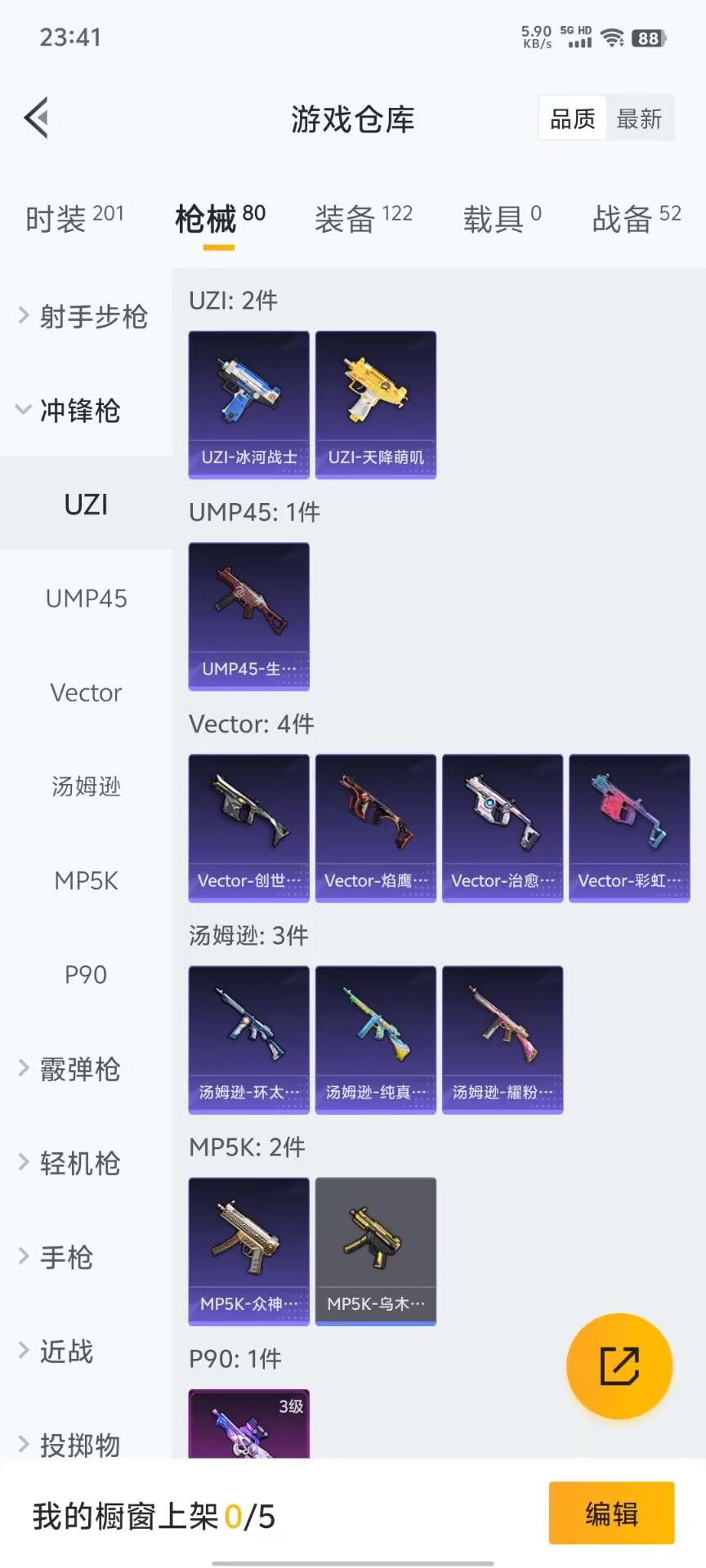View the UMP45-生… skin tile
Screen dimensions: 706x1568
[249, 616]
